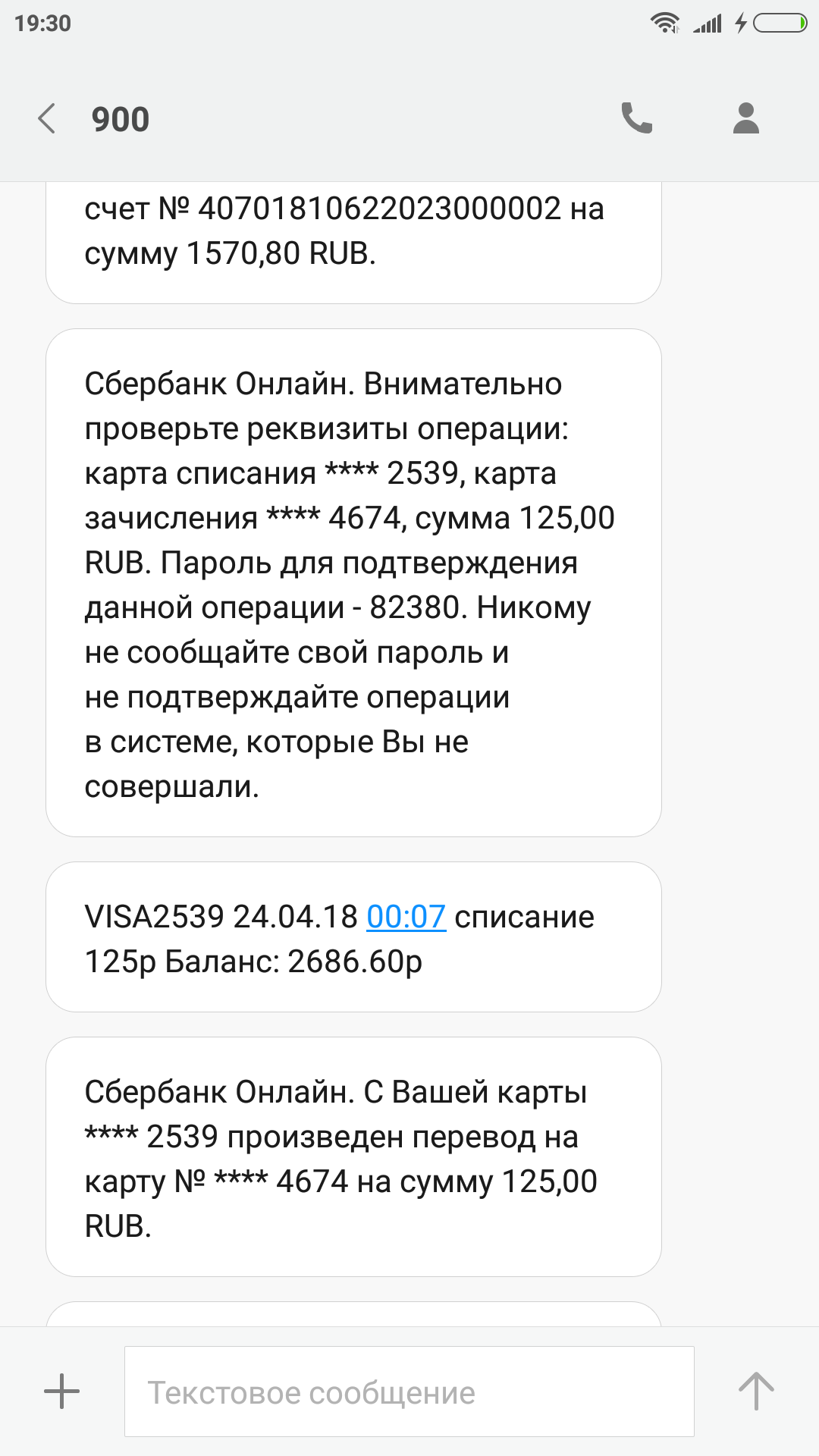Call the number 900
This screenshot has width=819, height=1456.
(x=636, y=118)
